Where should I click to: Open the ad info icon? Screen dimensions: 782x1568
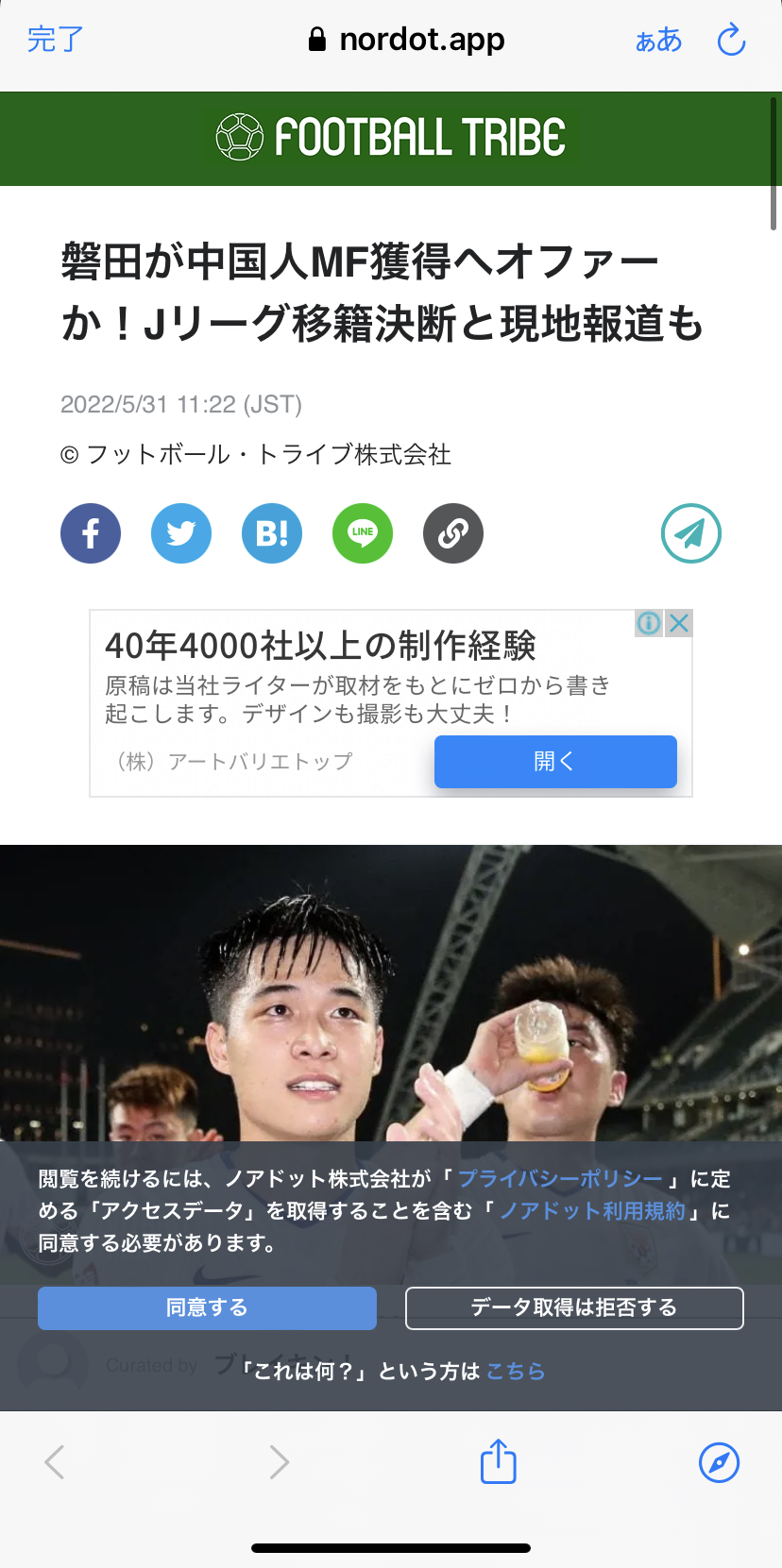tap(649, 623)
